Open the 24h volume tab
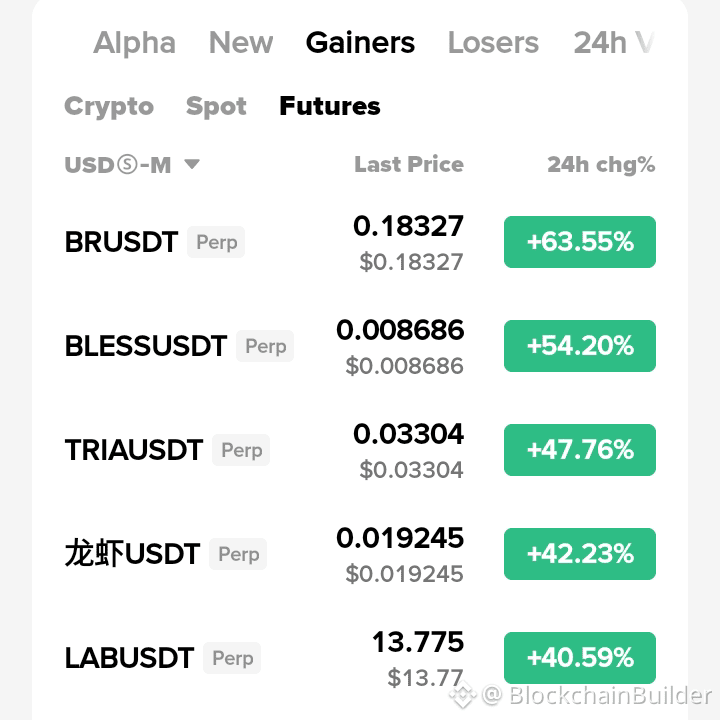 click(613, 43)
